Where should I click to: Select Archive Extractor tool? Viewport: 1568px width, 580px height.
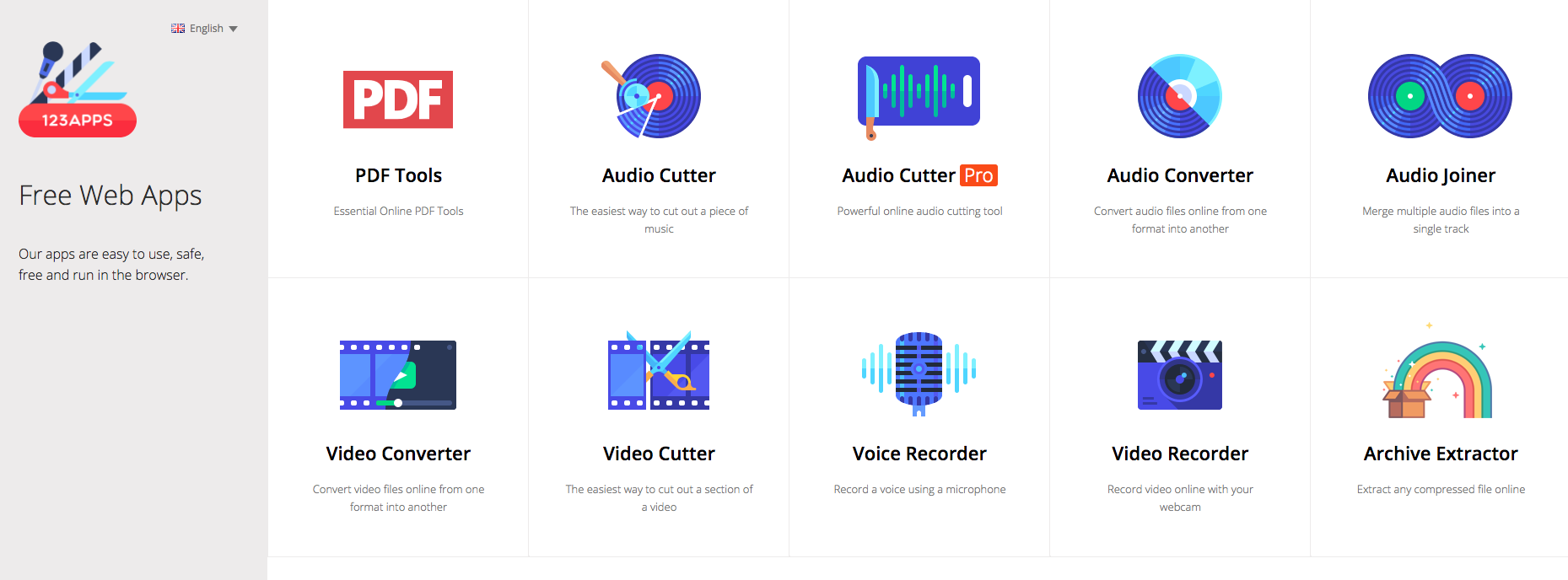[x=1441, y=454]
